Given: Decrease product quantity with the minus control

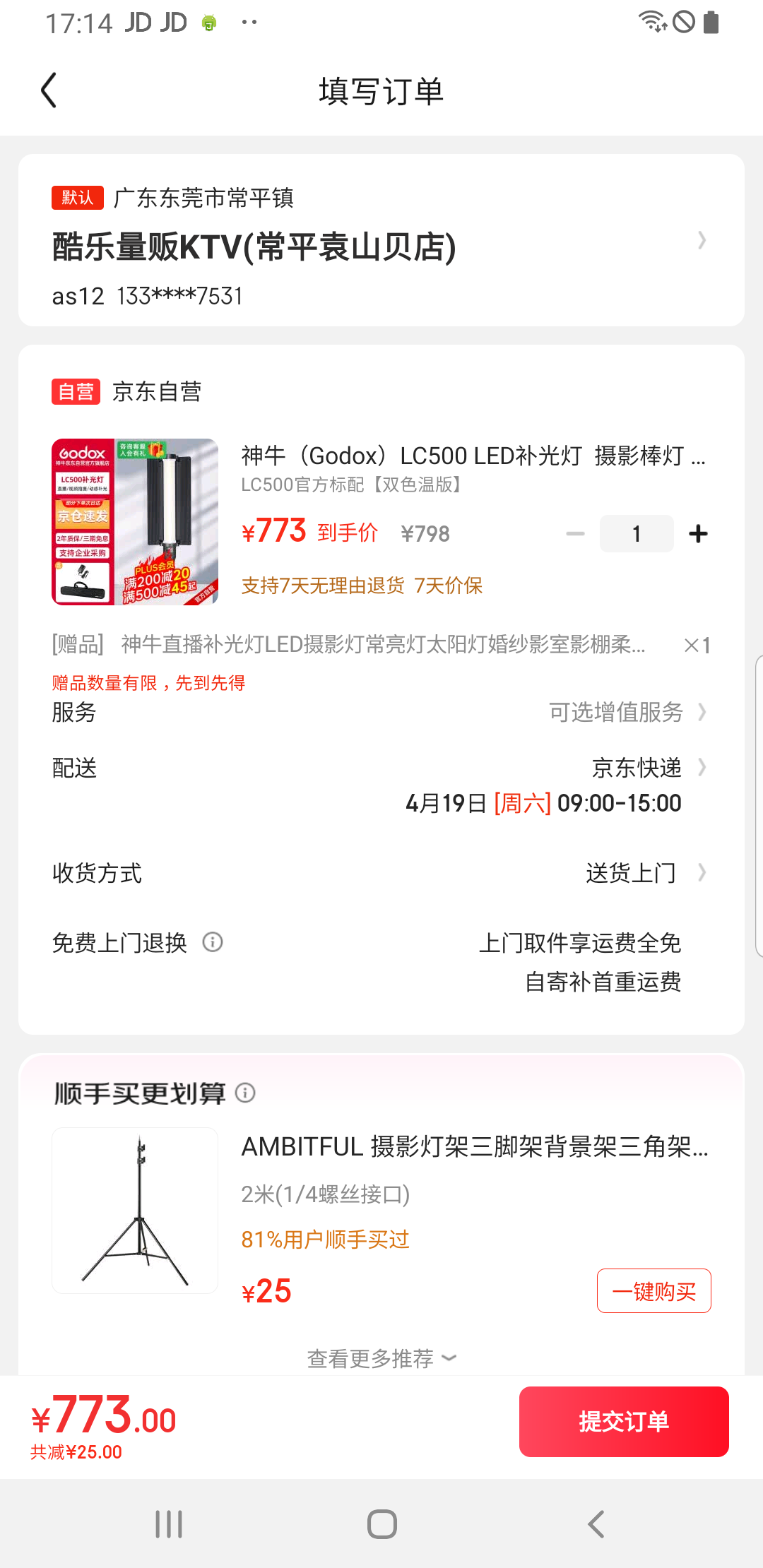Looking at the screenshot, I should tap(574, 533).
